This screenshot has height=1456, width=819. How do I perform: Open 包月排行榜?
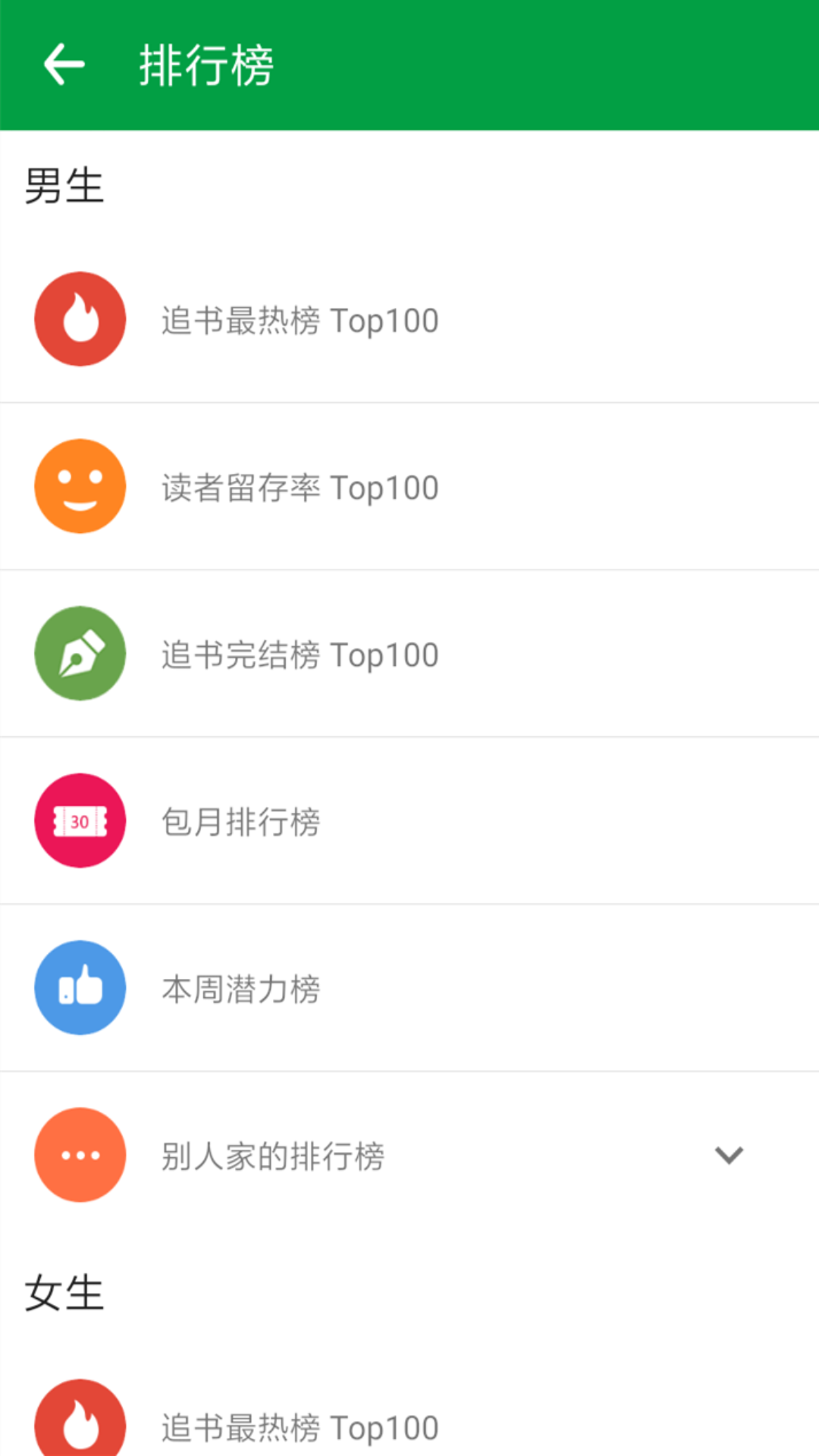409,821
